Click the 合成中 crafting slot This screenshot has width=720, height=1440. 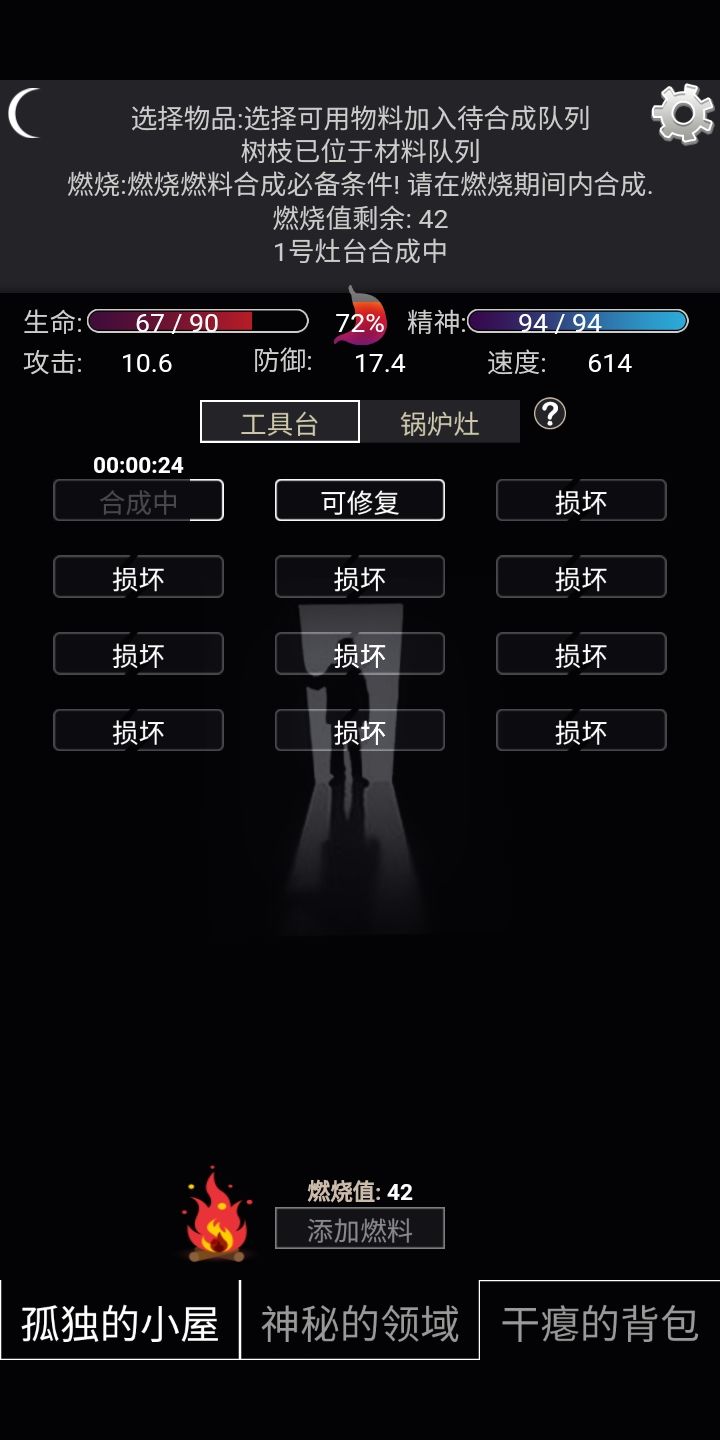pyautogui.click(x=137, y=500)
